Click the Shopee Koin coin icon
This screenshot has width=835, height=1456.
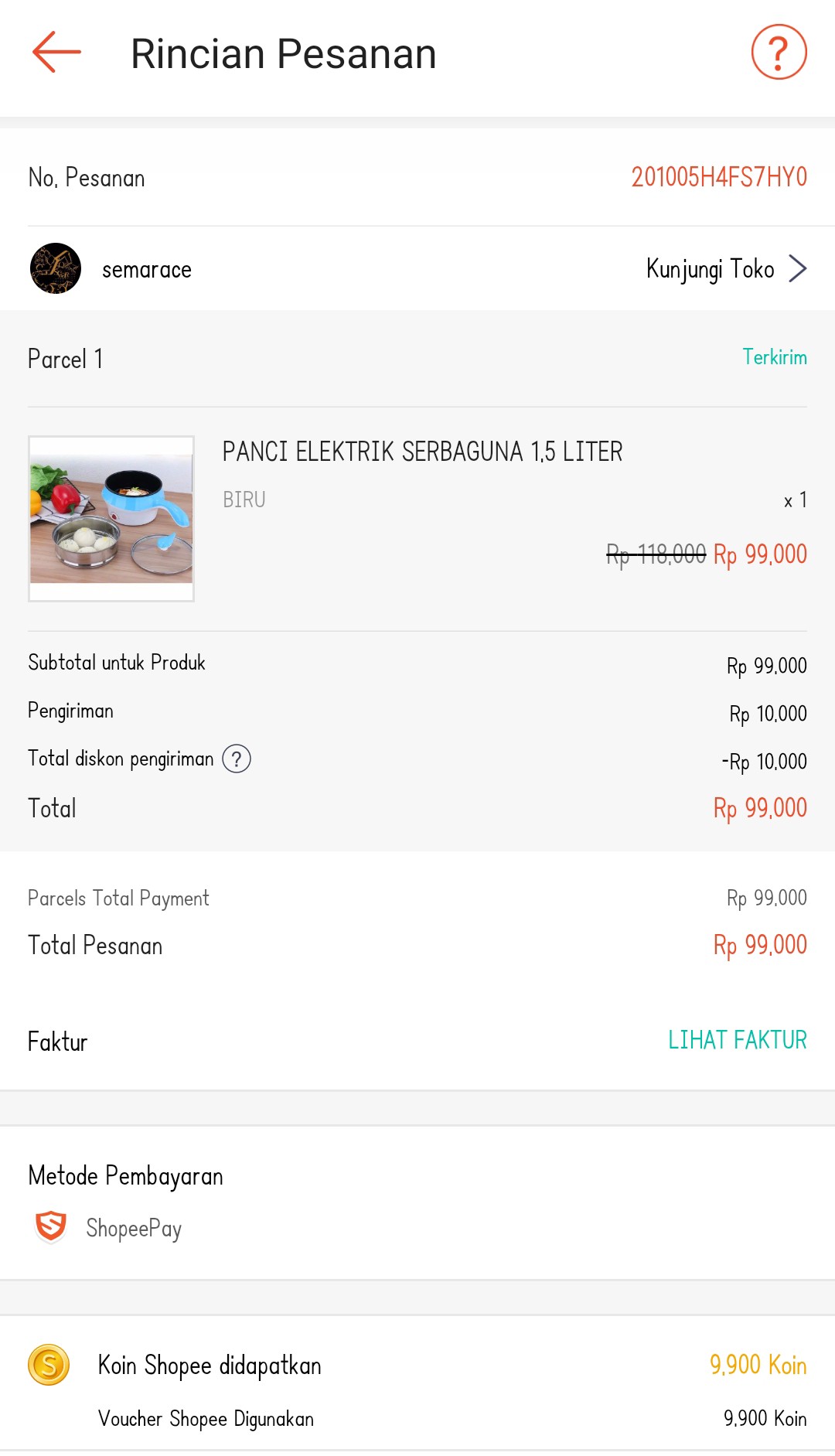coord(48,1365)
